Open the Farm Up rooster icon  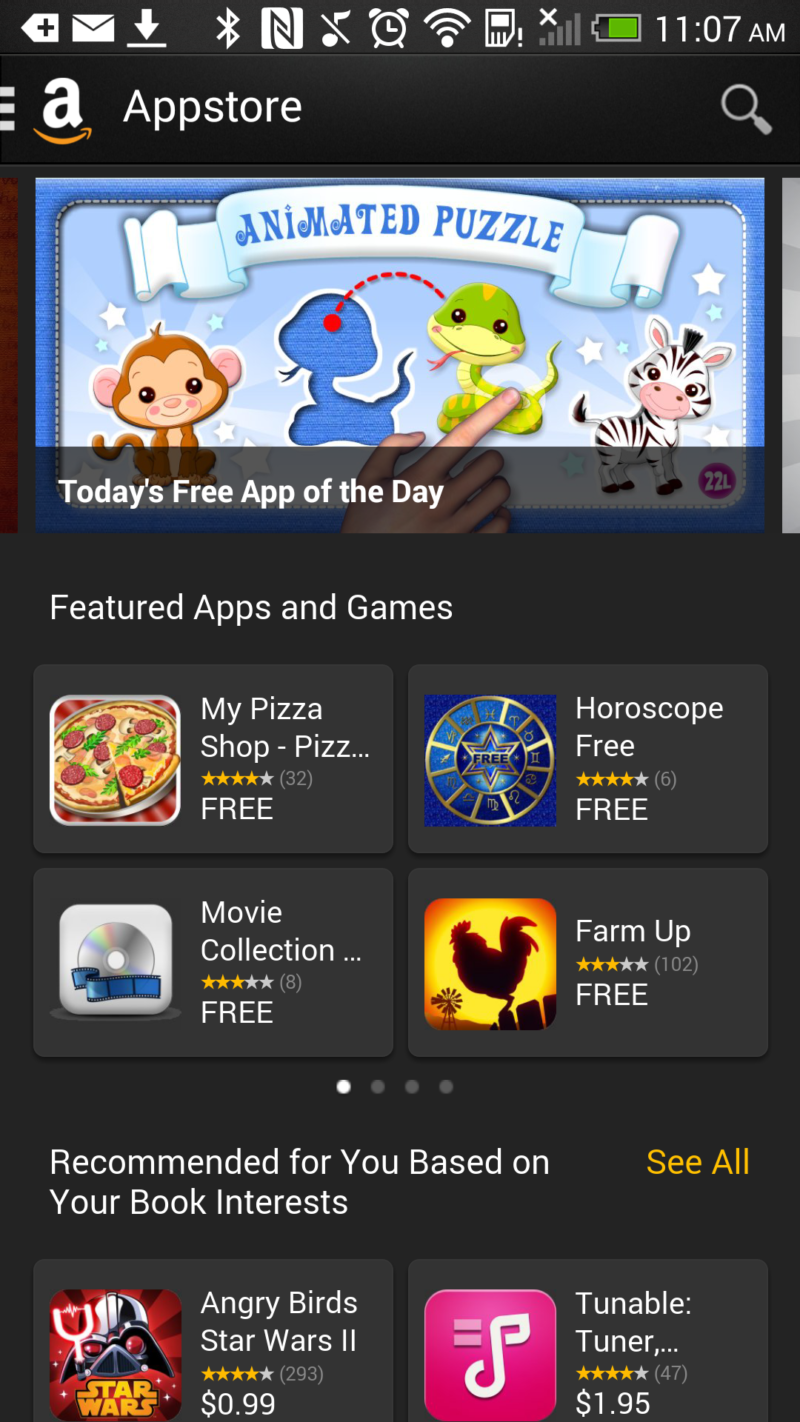pyautogui.click(x=490, y=962)
